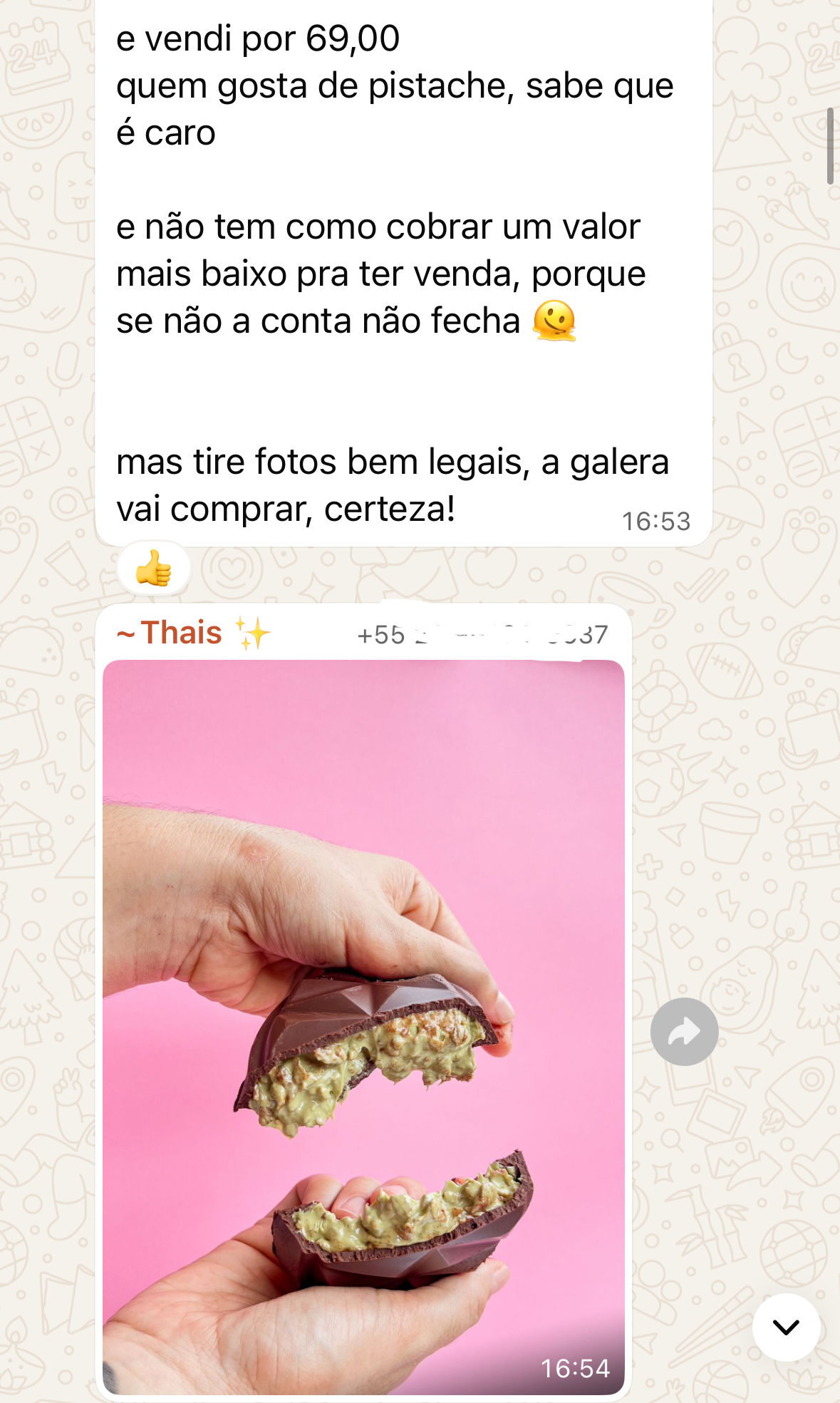Forward the photo using the arrow icon
Image resolution: width=840 pixels, height=1403 pixels.
click(x=684, y=1032)
